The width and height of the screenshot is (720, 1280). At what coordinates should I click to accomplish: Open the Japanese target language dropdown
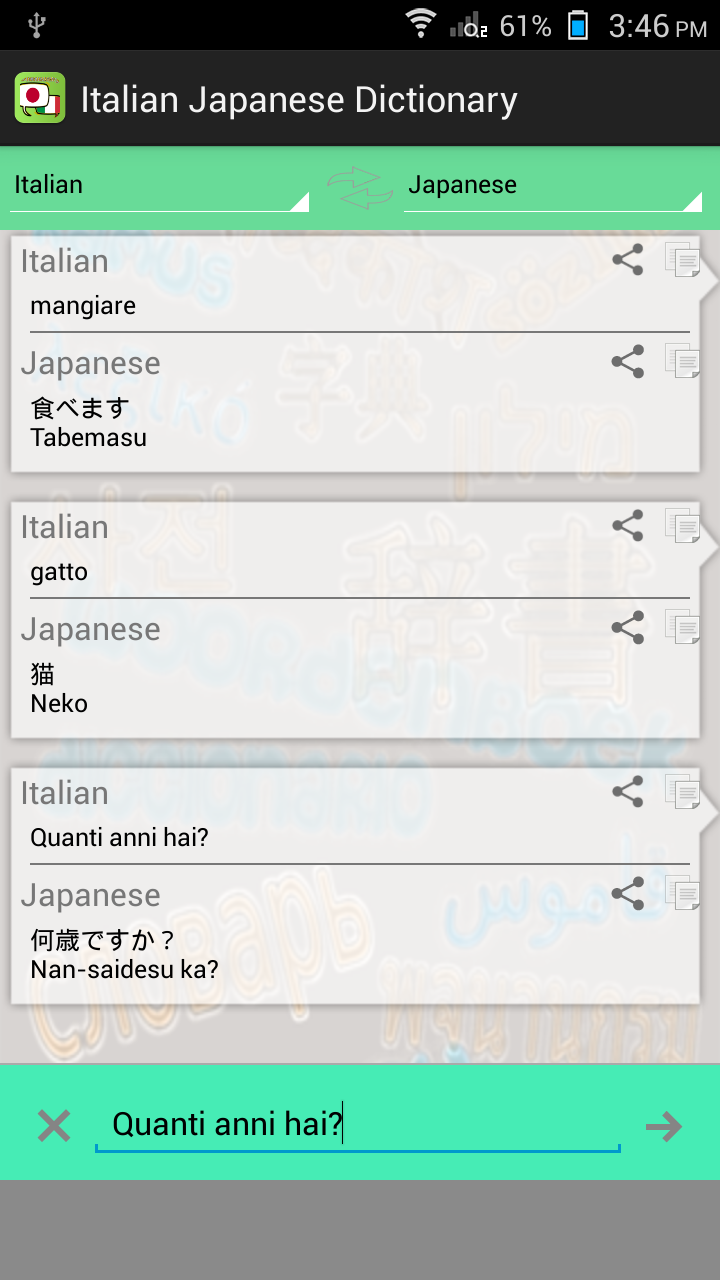[552, 186]
